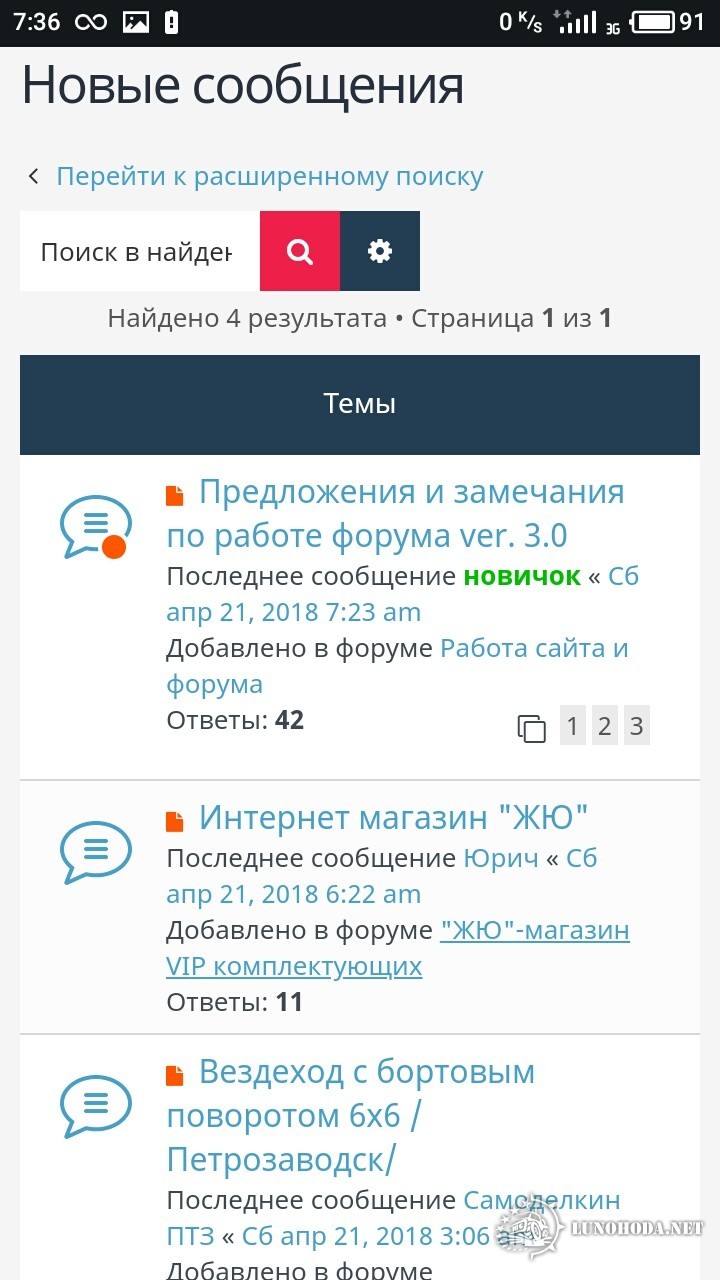View profile of user 'новичок'
The height and width of the screenshot is (1280, 720).
tap(521, 577)
